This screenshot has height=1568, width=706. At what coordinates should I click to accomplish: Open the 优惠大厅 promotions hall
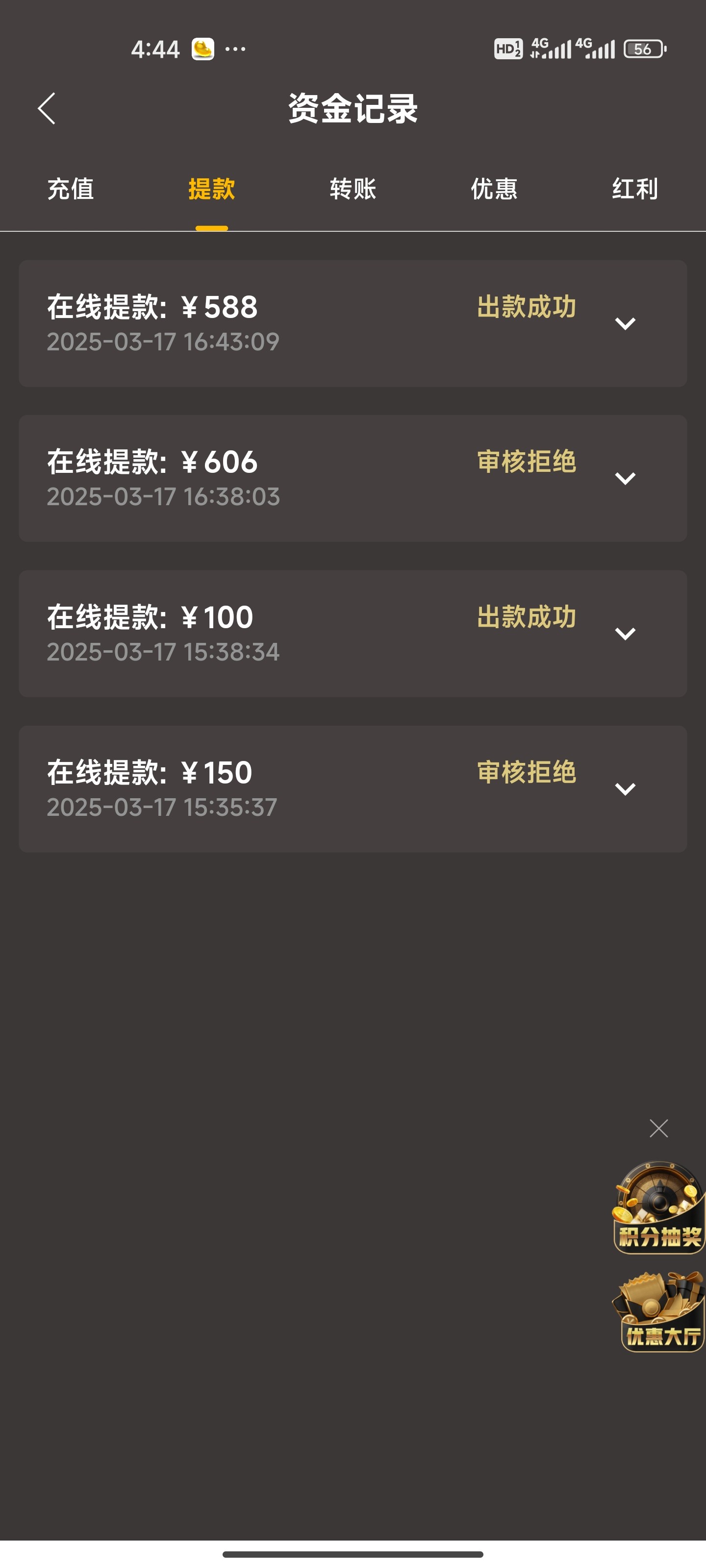(x=660, y=1312)
